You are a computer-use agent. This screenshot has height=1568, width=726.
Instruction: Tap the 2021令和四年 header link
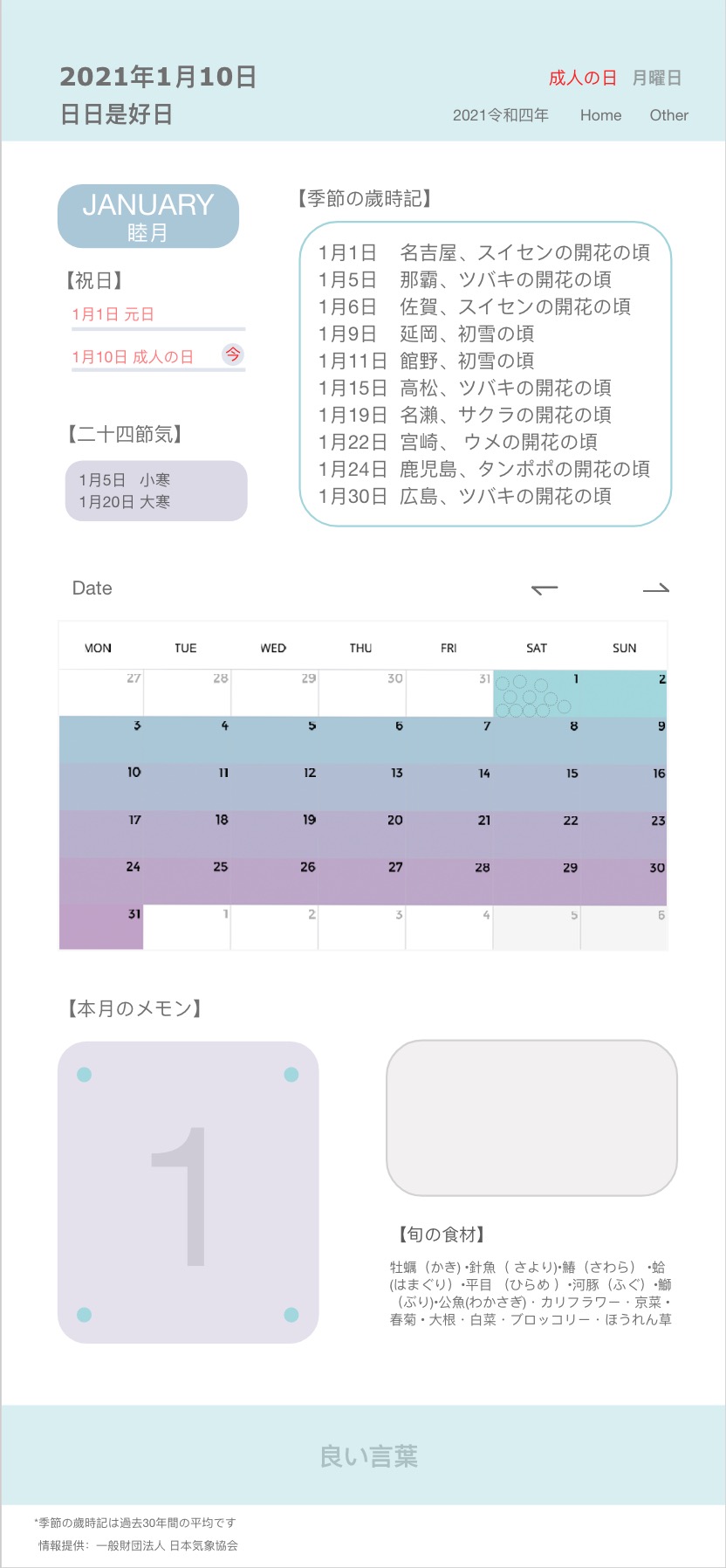coord(500,115)
